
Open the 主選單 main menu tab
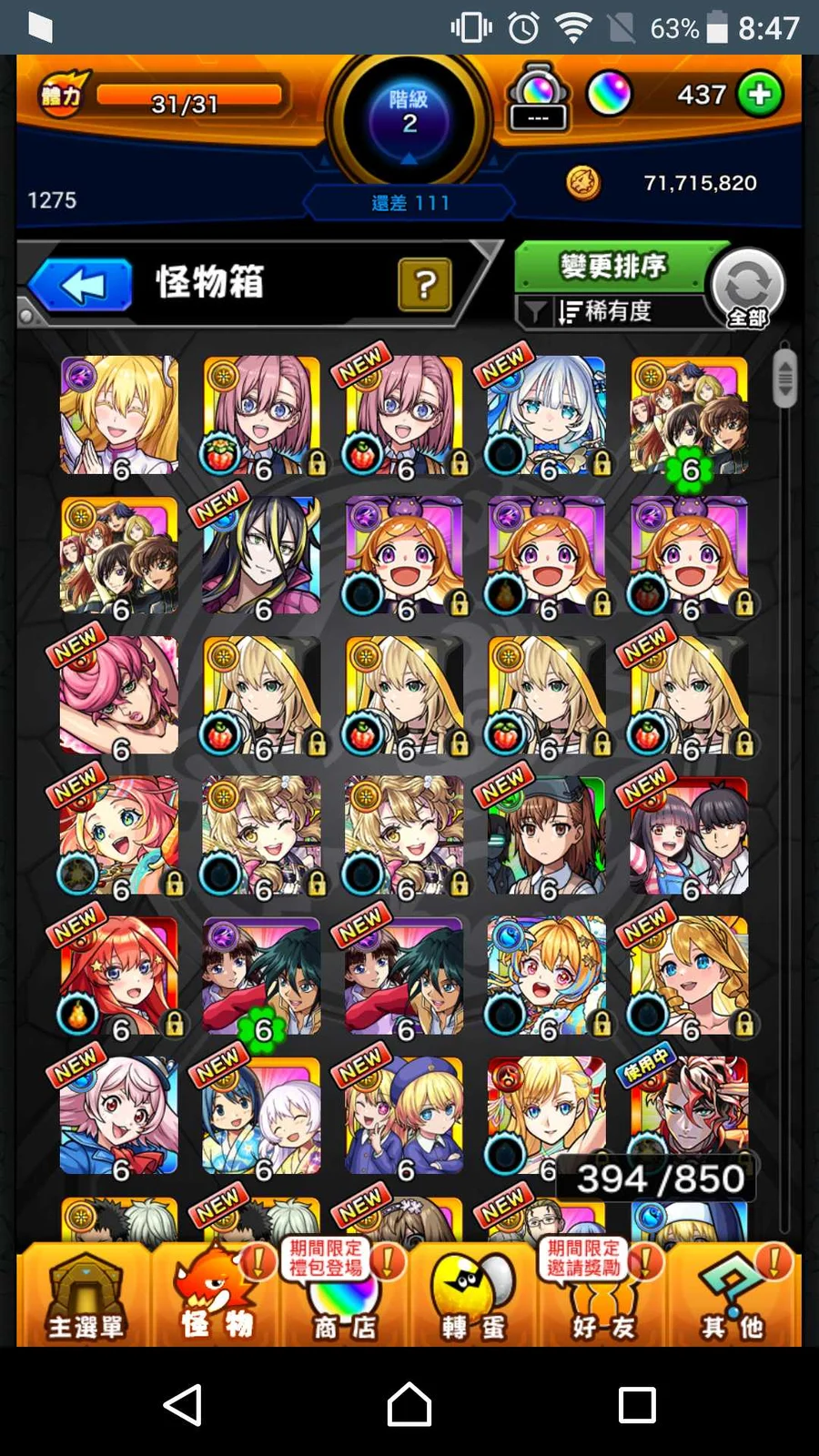click(85, 1296)
